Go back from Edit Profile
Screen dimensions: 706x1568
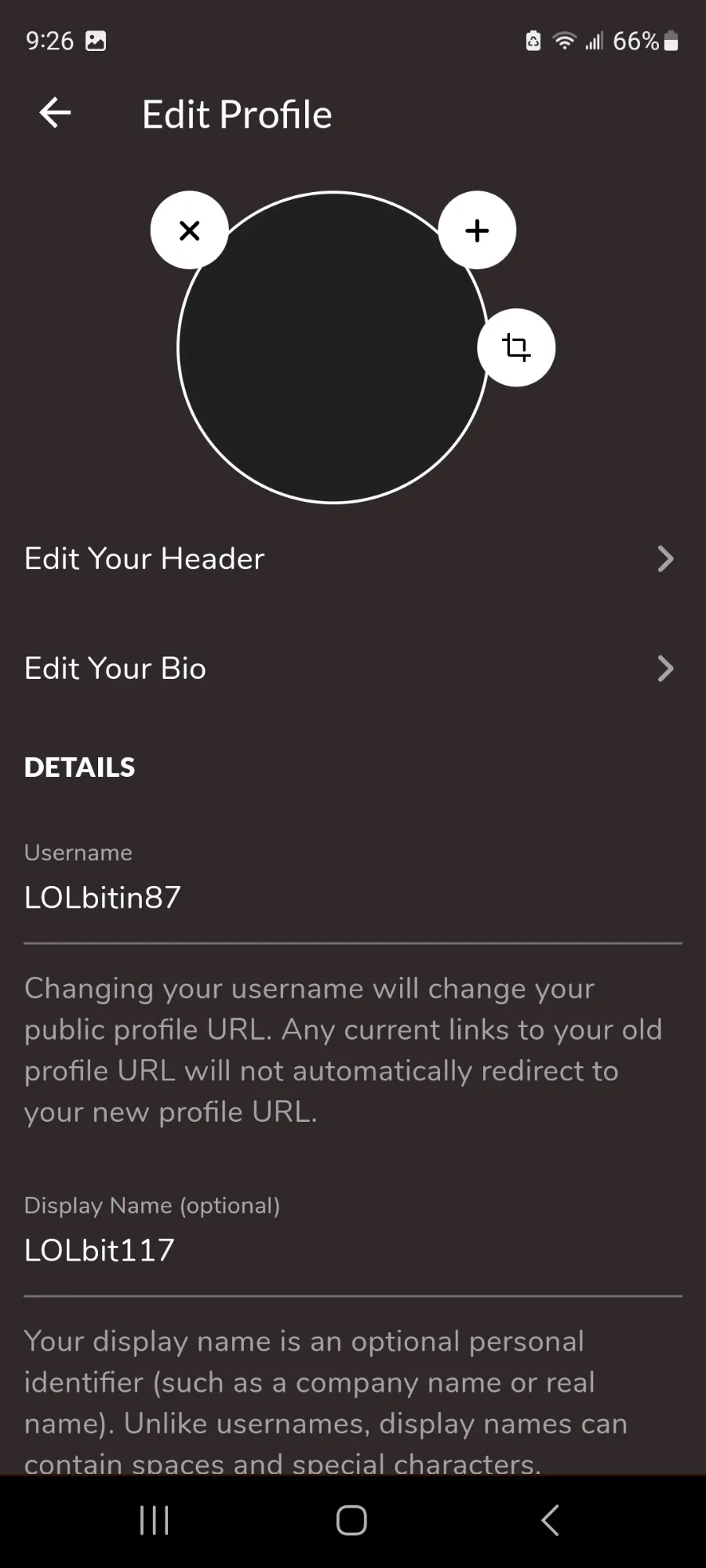pos(55,114)
